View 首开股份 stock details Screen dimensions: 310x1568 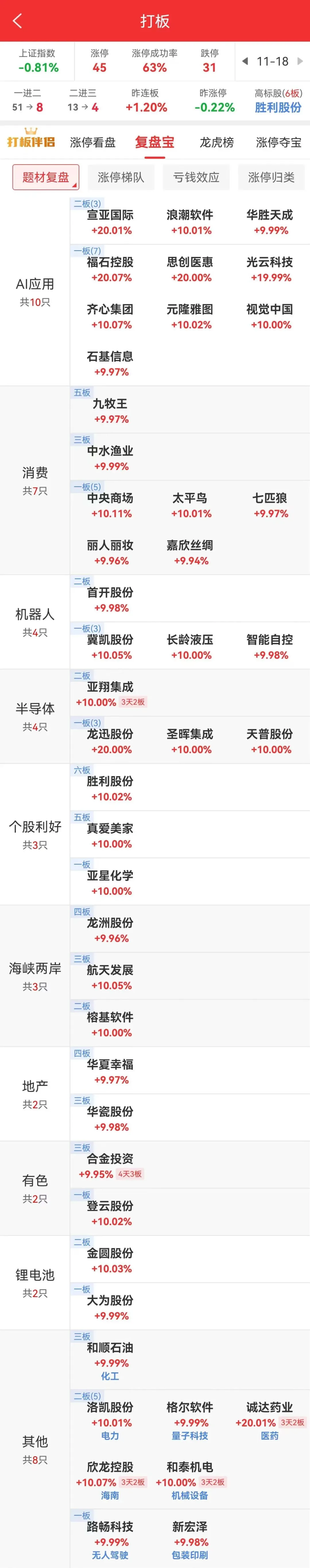point(110,599)
